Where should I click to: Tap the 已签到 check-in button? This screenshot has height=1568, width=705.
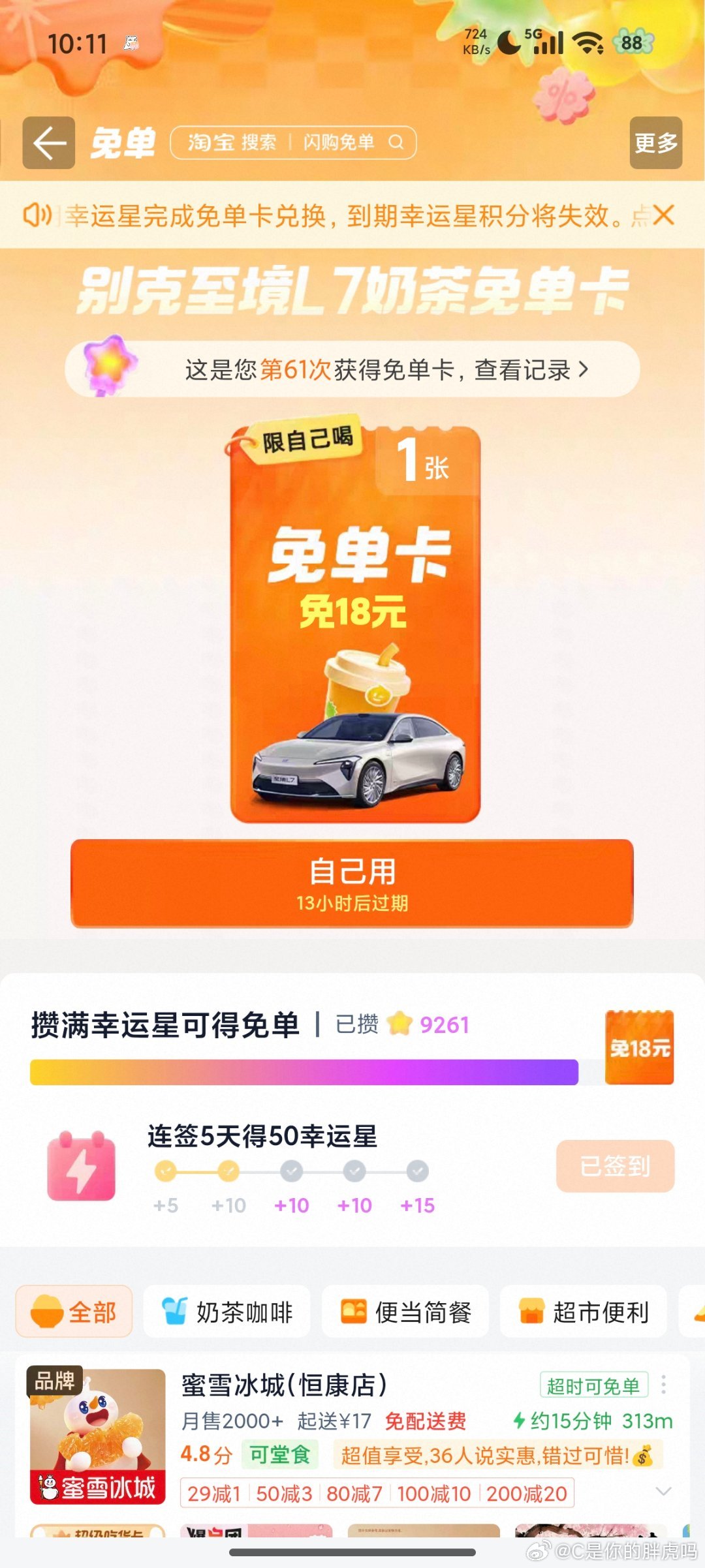[615, 1166]
